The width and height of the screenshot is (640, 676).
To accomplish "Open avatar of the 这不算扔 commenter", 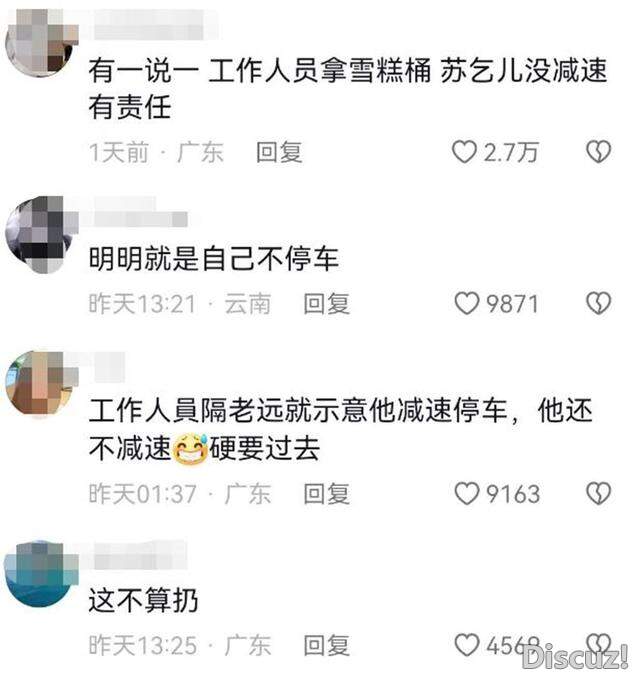I will point(38,572).
